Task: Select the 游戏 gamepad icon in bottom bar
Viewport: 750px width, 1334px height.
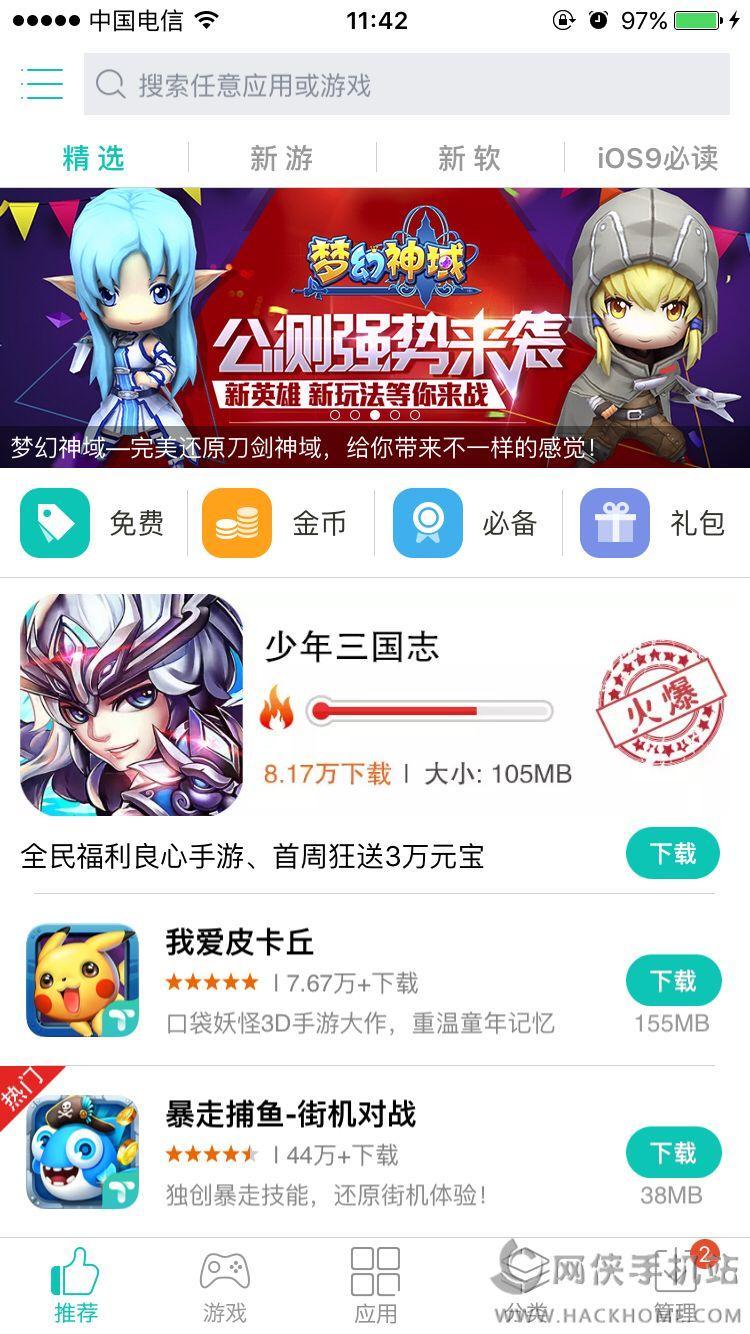Action: (225, 1272)
